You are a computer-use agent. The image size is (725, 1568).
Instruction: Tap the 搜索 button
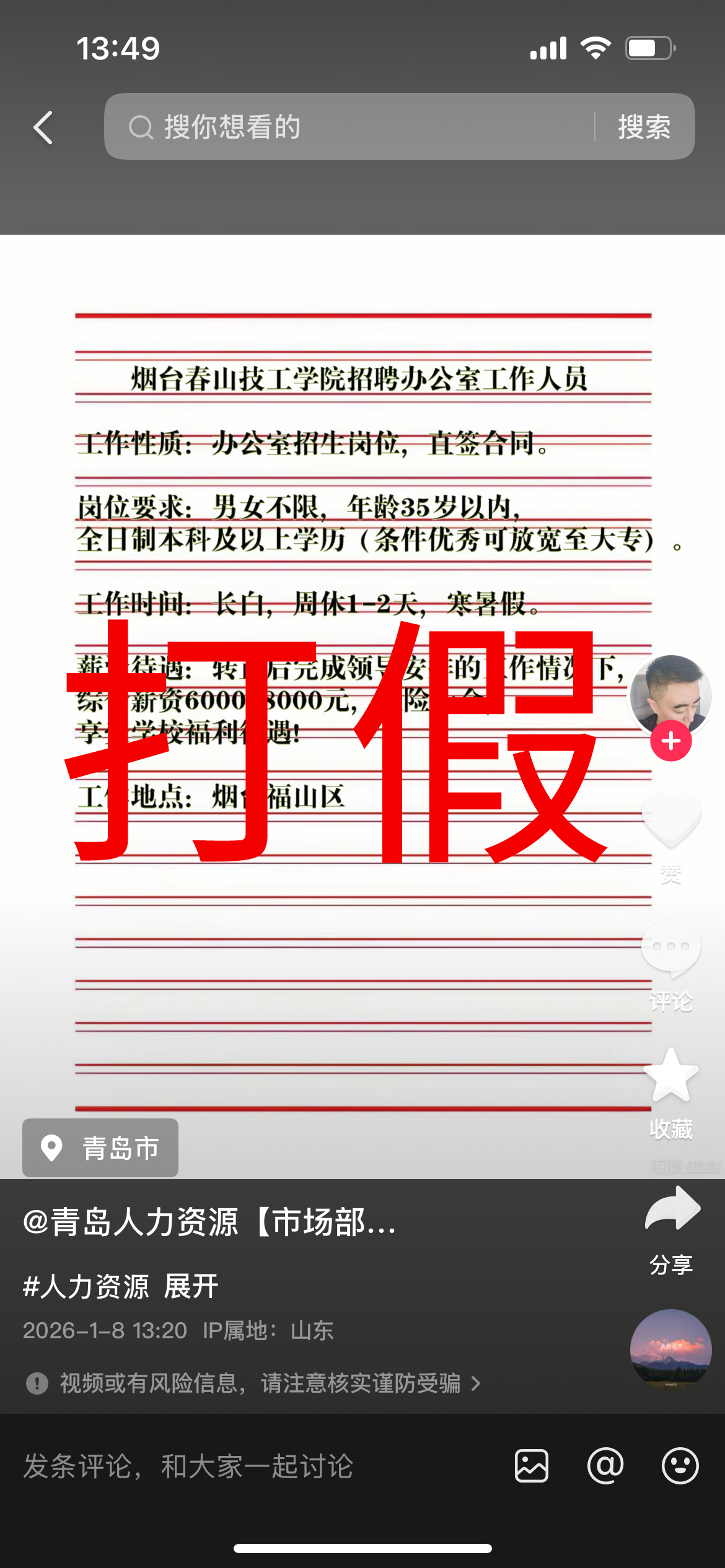pyautogui.click(x=644, y=127)
